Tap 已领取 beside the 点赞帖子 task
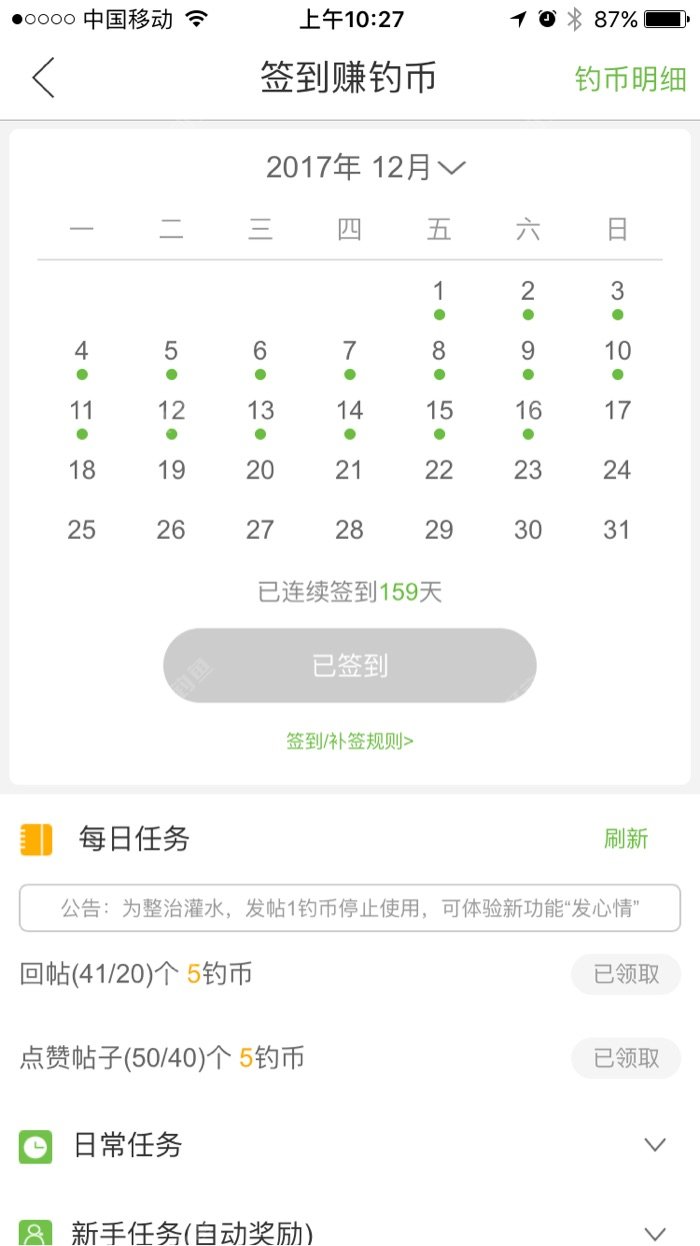The height and width of the screenshot is (1246, 700). coord(626,1058)
